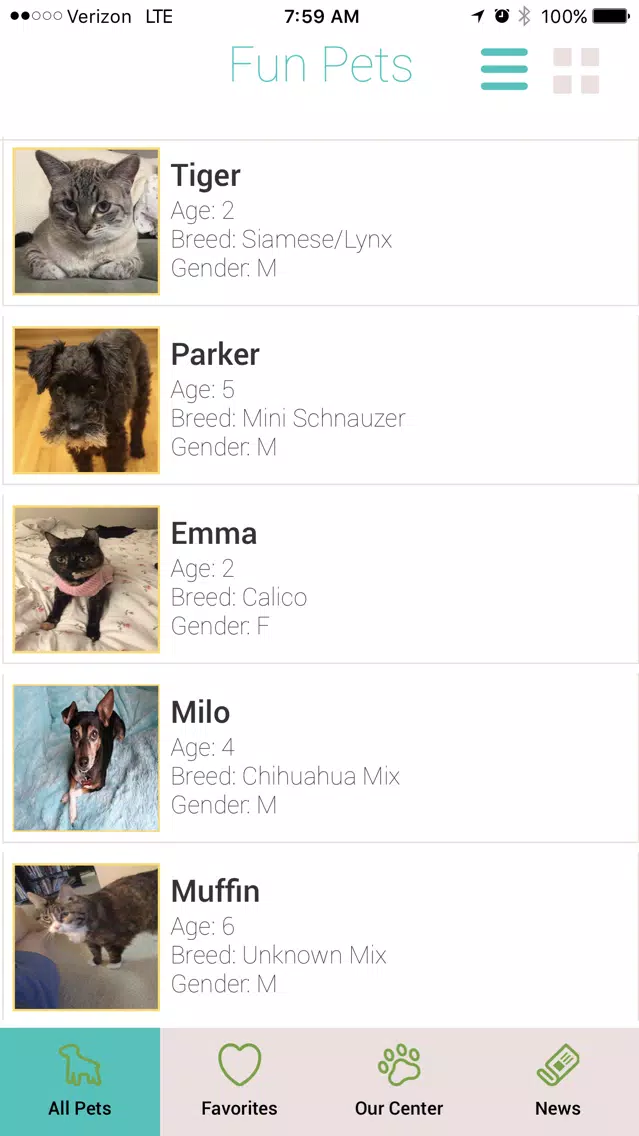Open Tiger's pet profile
The image size is (639, 1136).
(320, 222)
